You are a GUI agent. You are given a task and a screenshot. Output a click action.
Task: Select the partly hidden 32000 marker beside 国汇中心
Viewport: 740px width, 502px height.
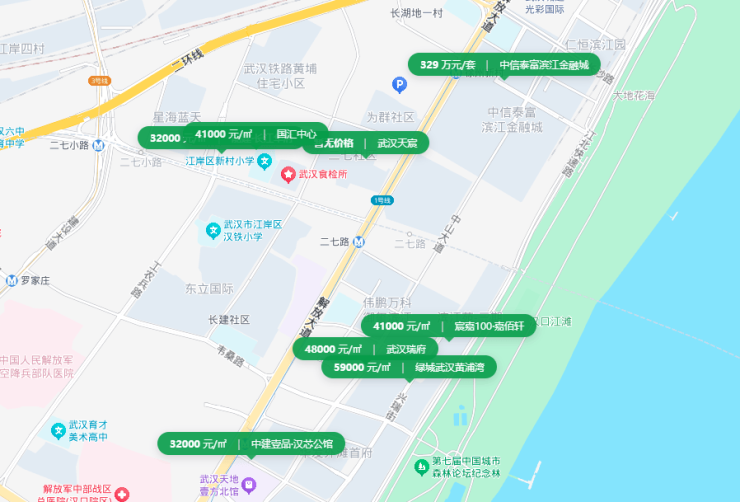[x=162, y=138]
